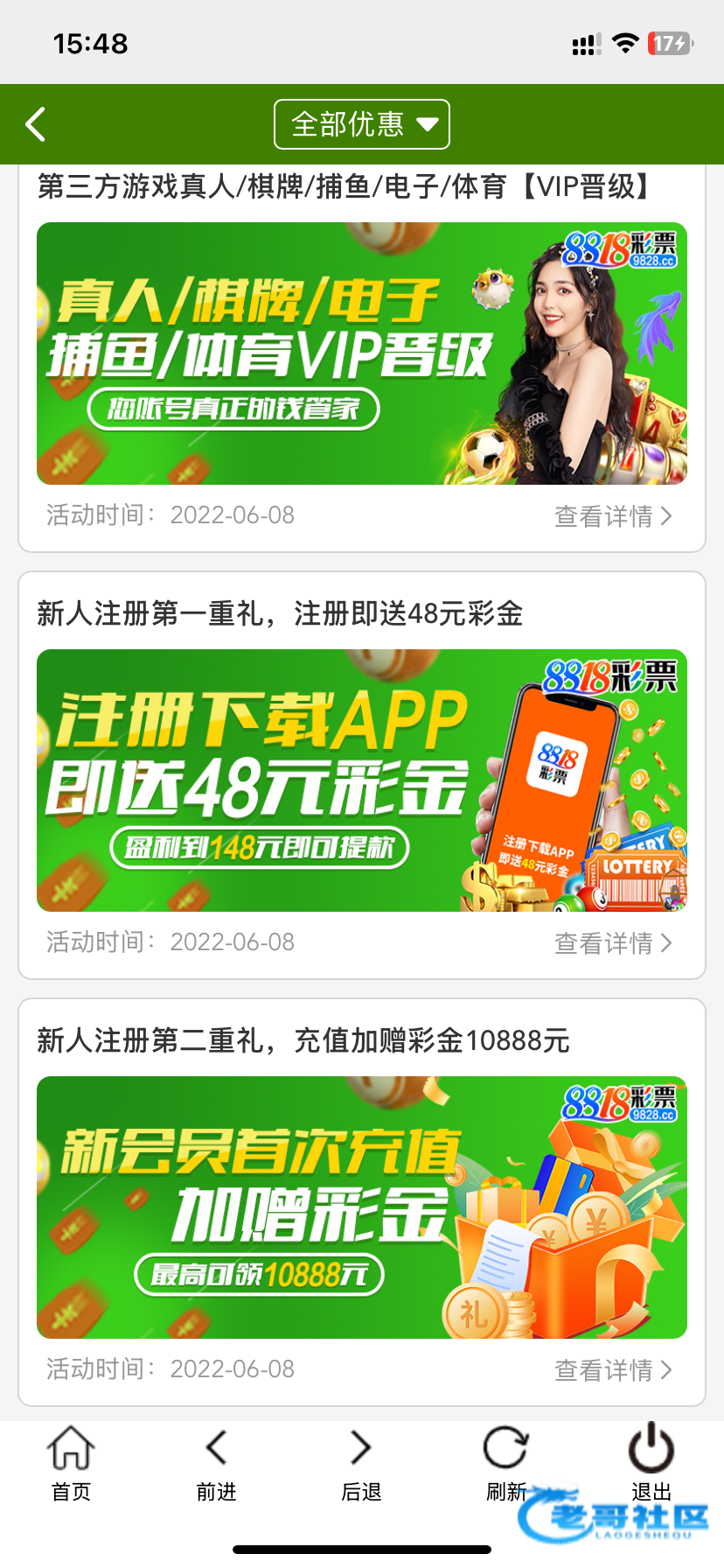Go to 首页 in the bottom bar
724x1568 pixels.
[71, 1464]
